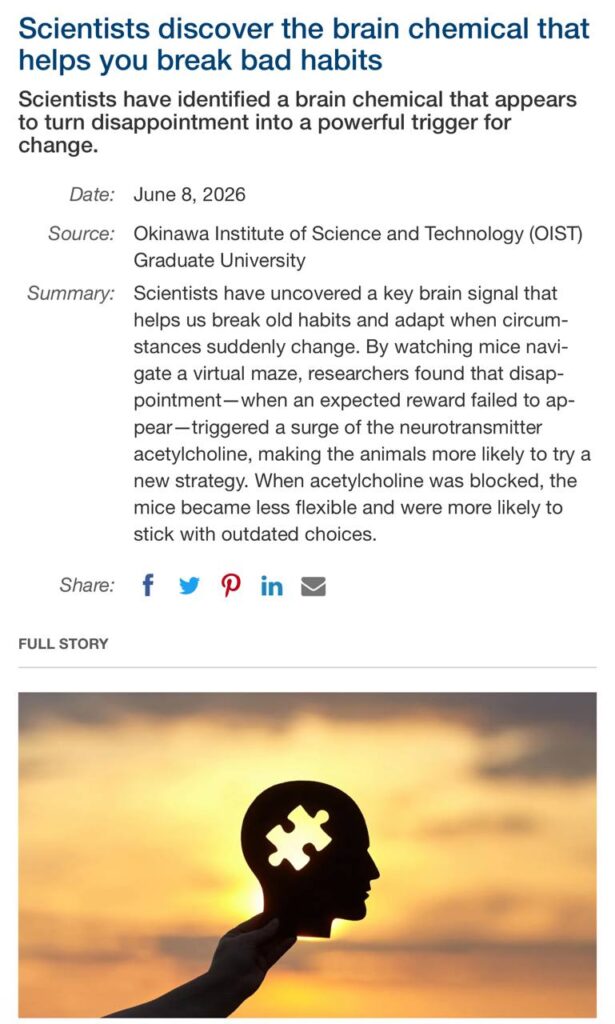The height and width of the screenshot is (1024, 615).
Task: Email this article via the envelope icon
Action: coord(313,586)
